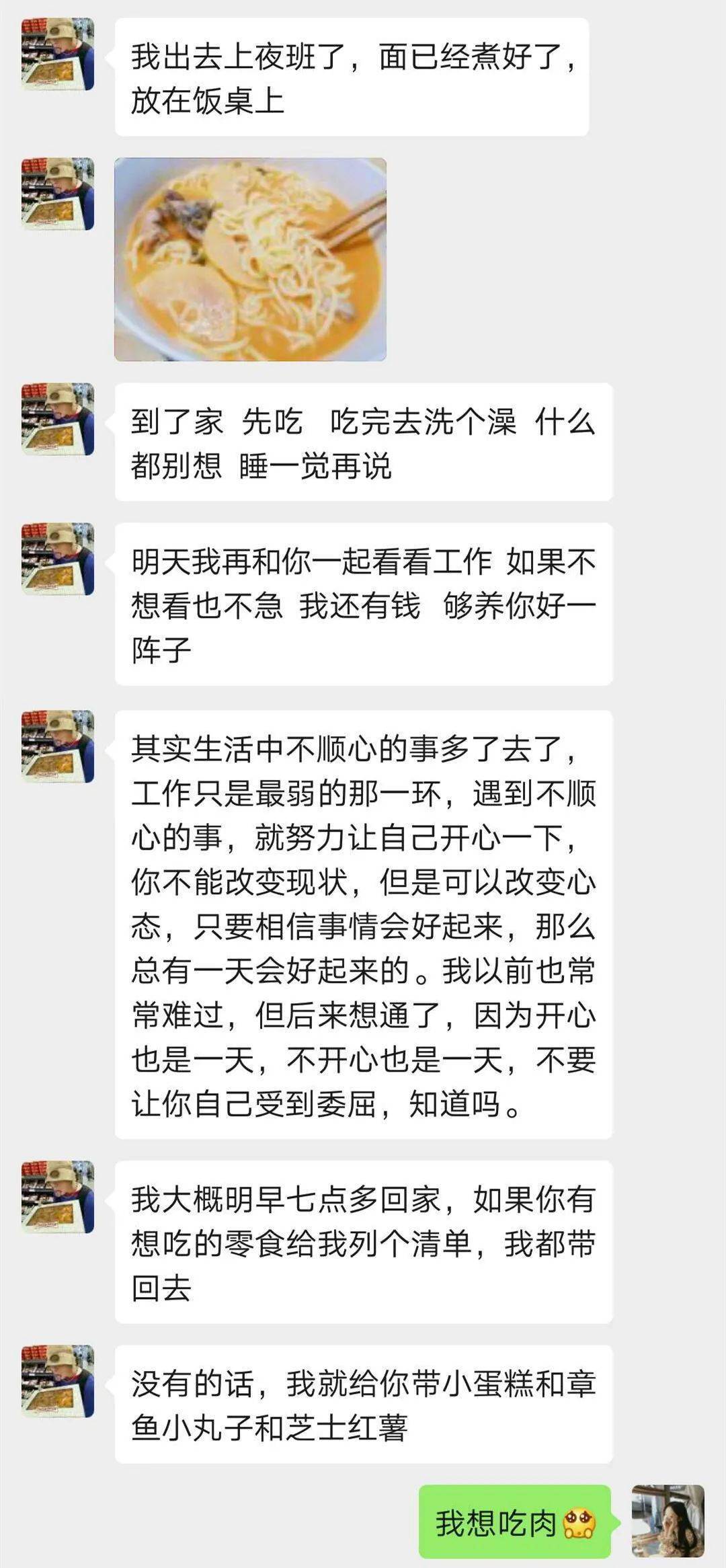The image size is (726, 1568).
Task: Open your own avatar beside 我想吃肉
Action: click(x=668, y=1521)
